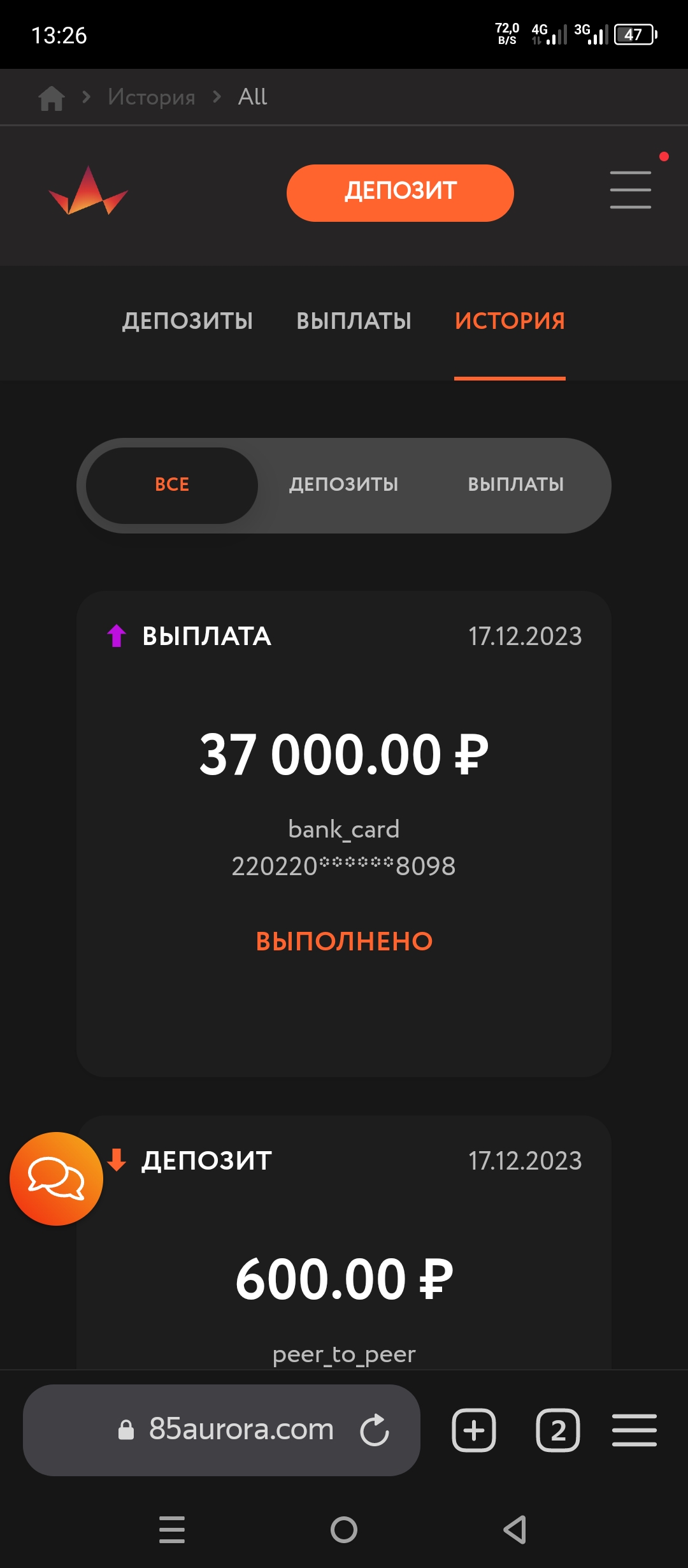Open the site hamburger menu
This screenshot has width=688, height=1568.
[x=630, y=189]
